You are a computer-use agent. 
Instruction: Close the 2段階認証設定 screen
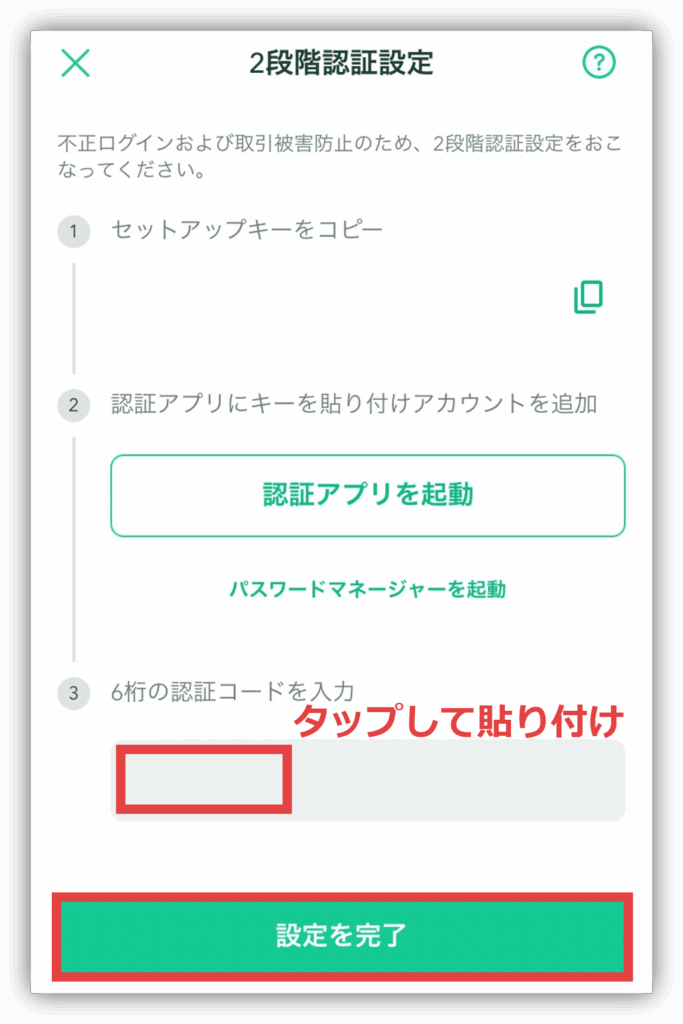click(76, 63)
